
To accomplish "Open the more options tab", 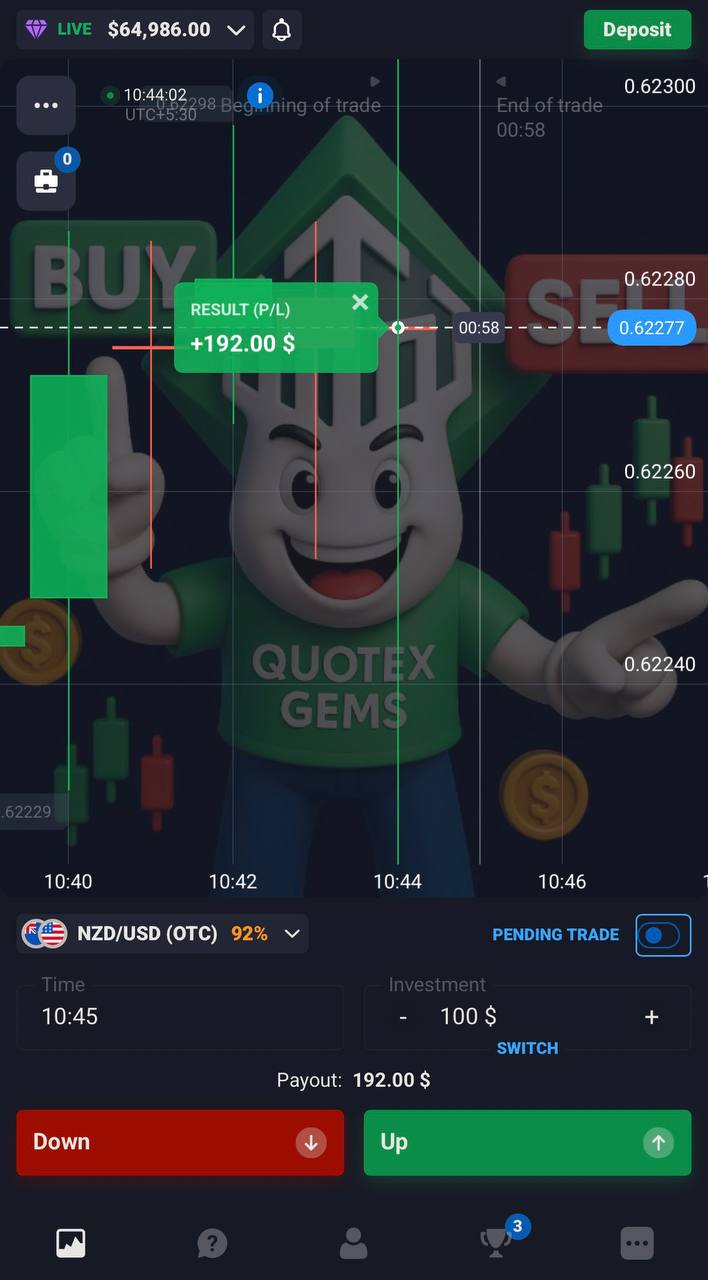I will point(637,1243).
